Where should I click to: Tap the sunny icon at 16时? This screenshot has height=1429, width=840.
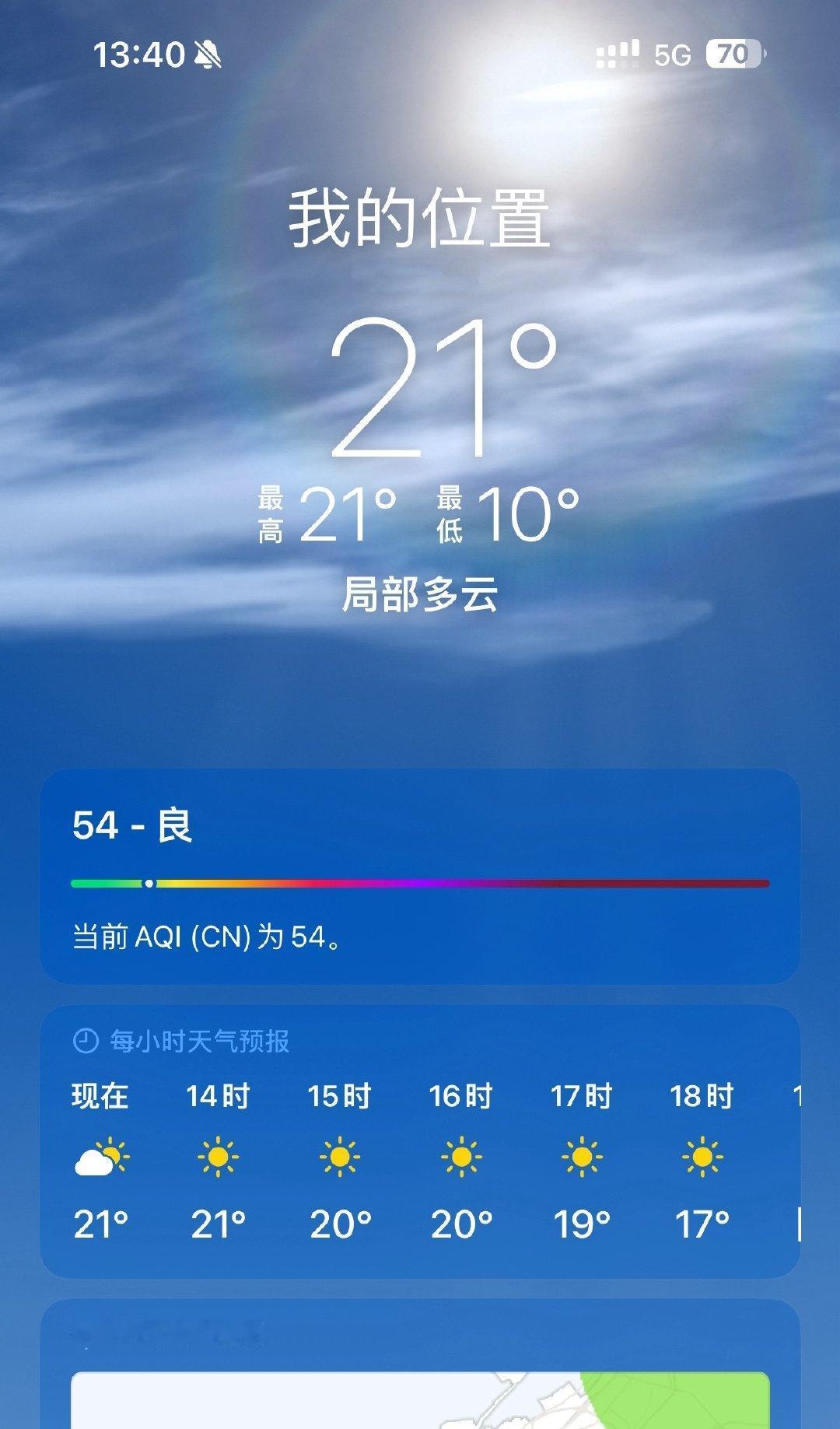460,1159
